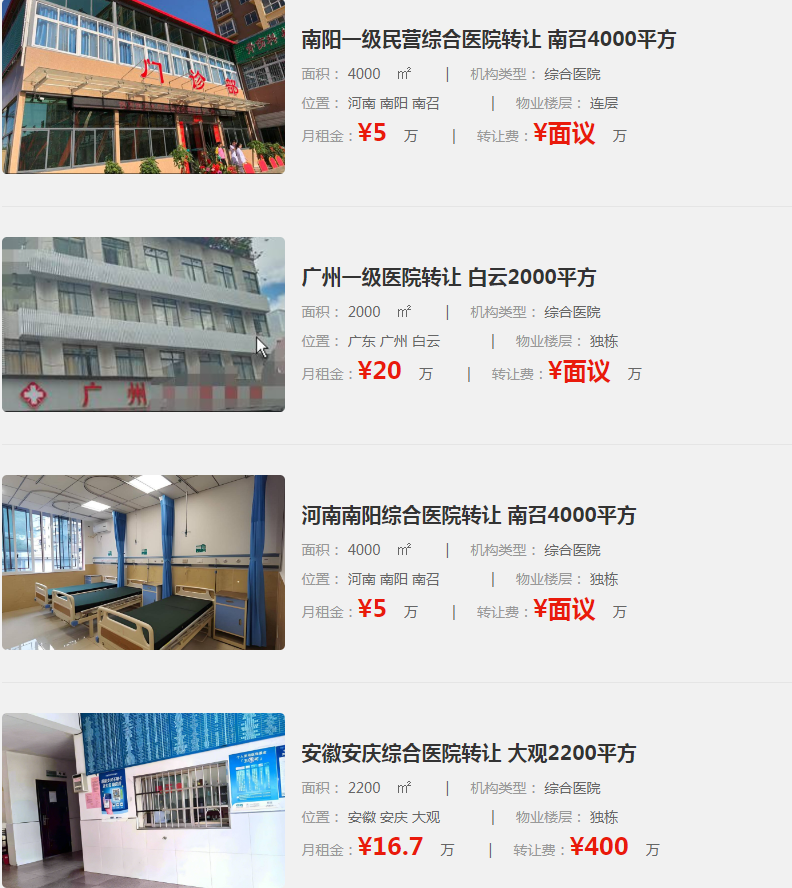The height and width of the screenshot is (888, 792).
Task: Open the 广州一级医院转让 白云2000平方 listing
Action: coord(448,278)
